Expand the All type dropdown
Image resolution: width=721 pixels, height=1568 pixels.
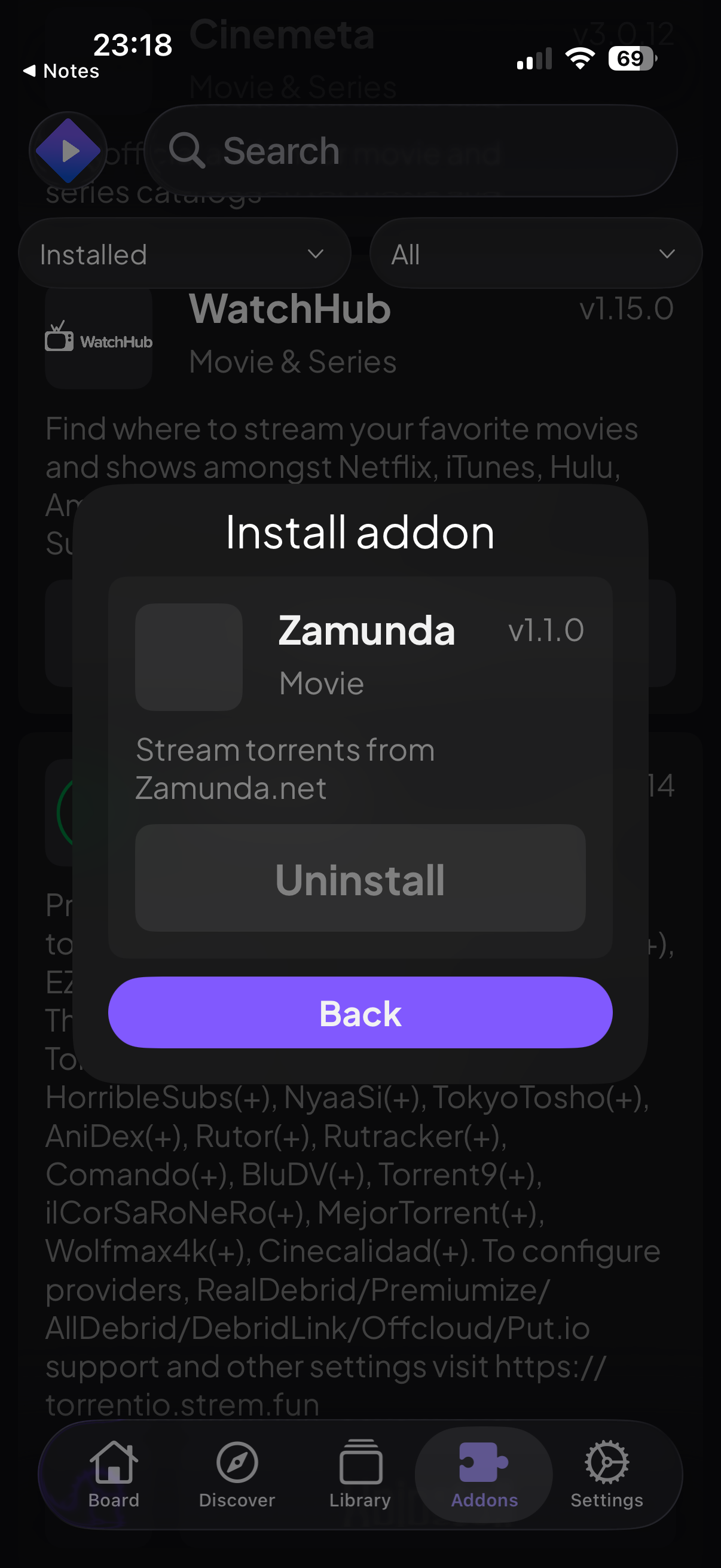pyautogui.click(x=536, y=254)
